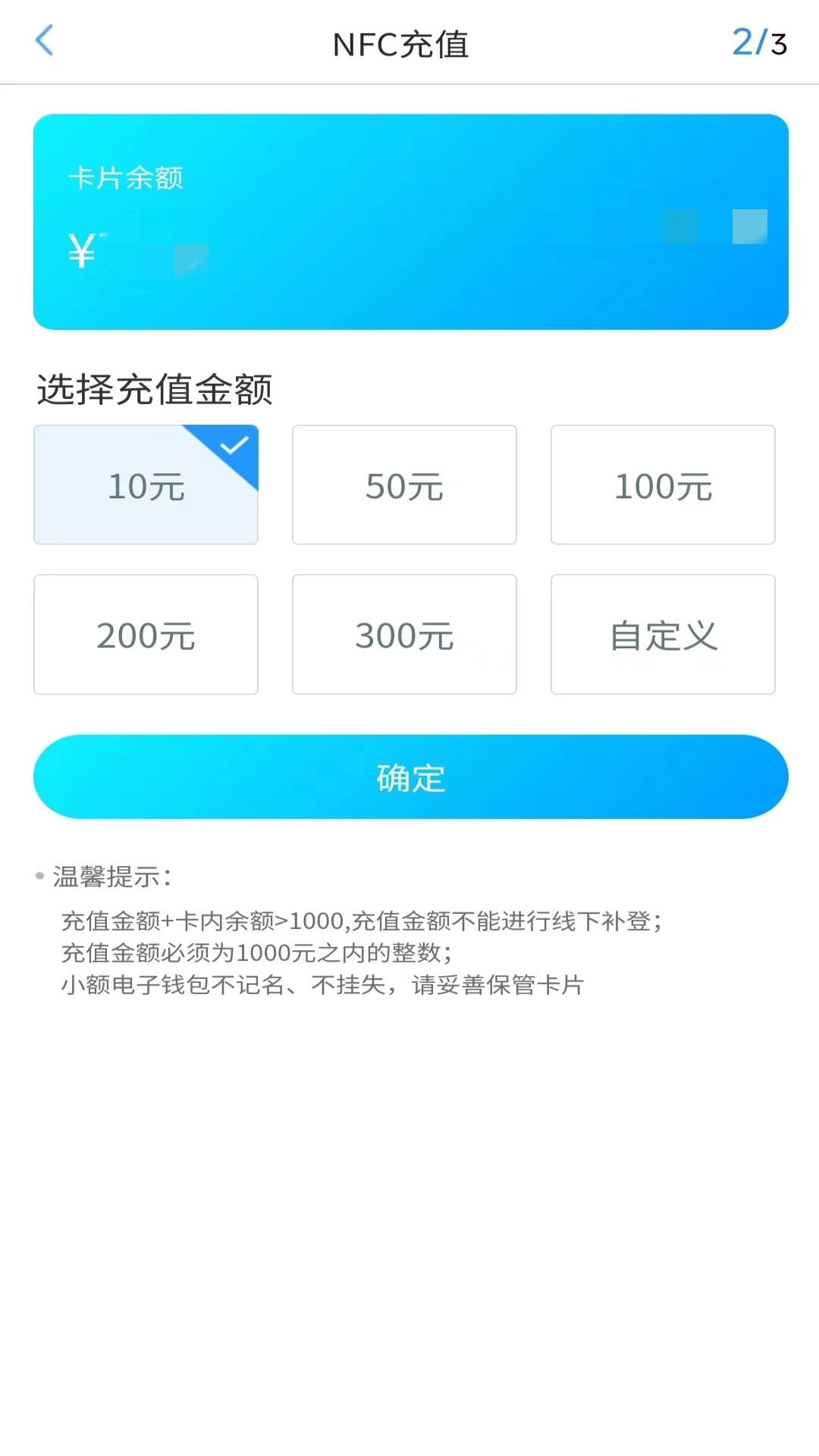819x1456 pixels.
Task: Open the 自定义 custom amount option
Action: 663,635
